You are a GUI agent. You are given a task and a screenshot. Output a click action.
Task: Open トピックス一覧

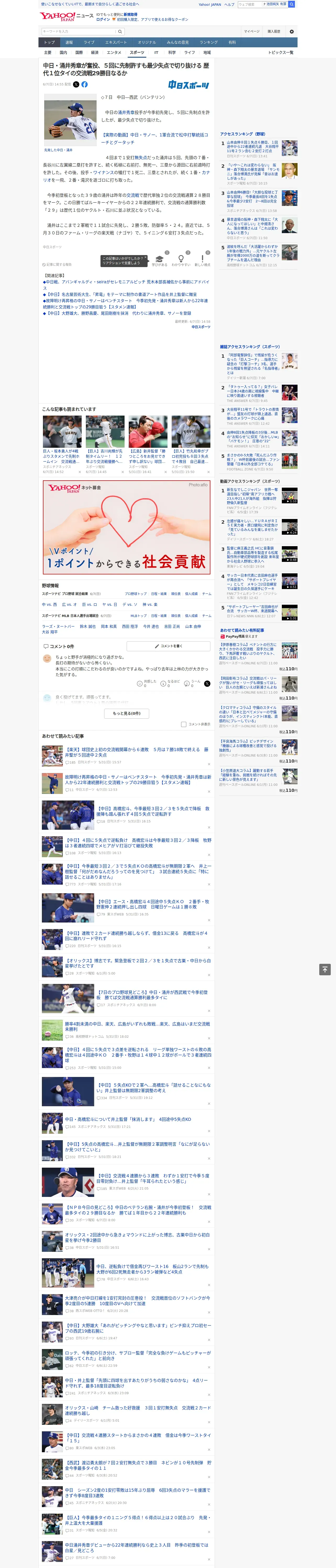[x=281, y=52]
